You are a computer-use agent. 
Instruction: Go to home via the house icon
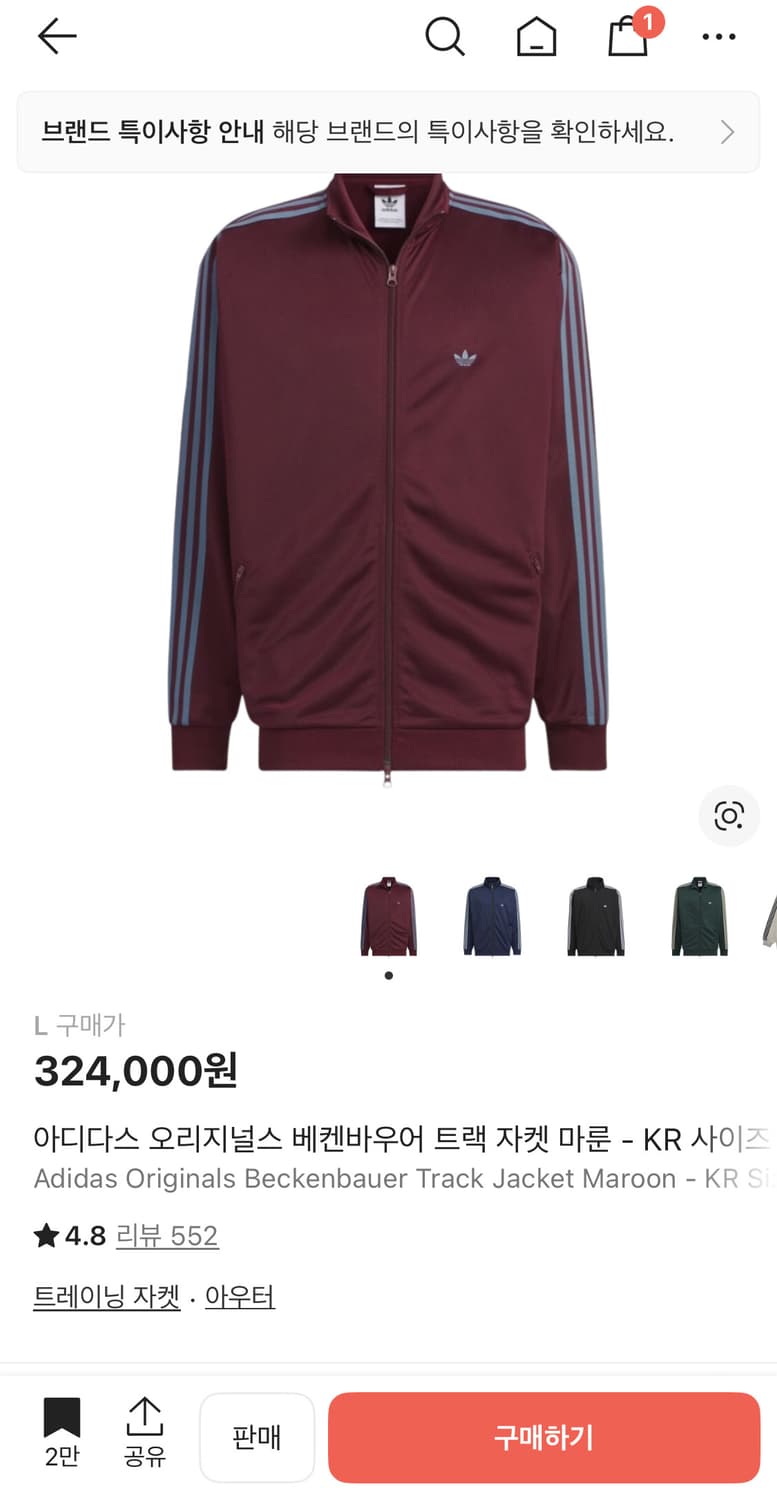point(536,36)
